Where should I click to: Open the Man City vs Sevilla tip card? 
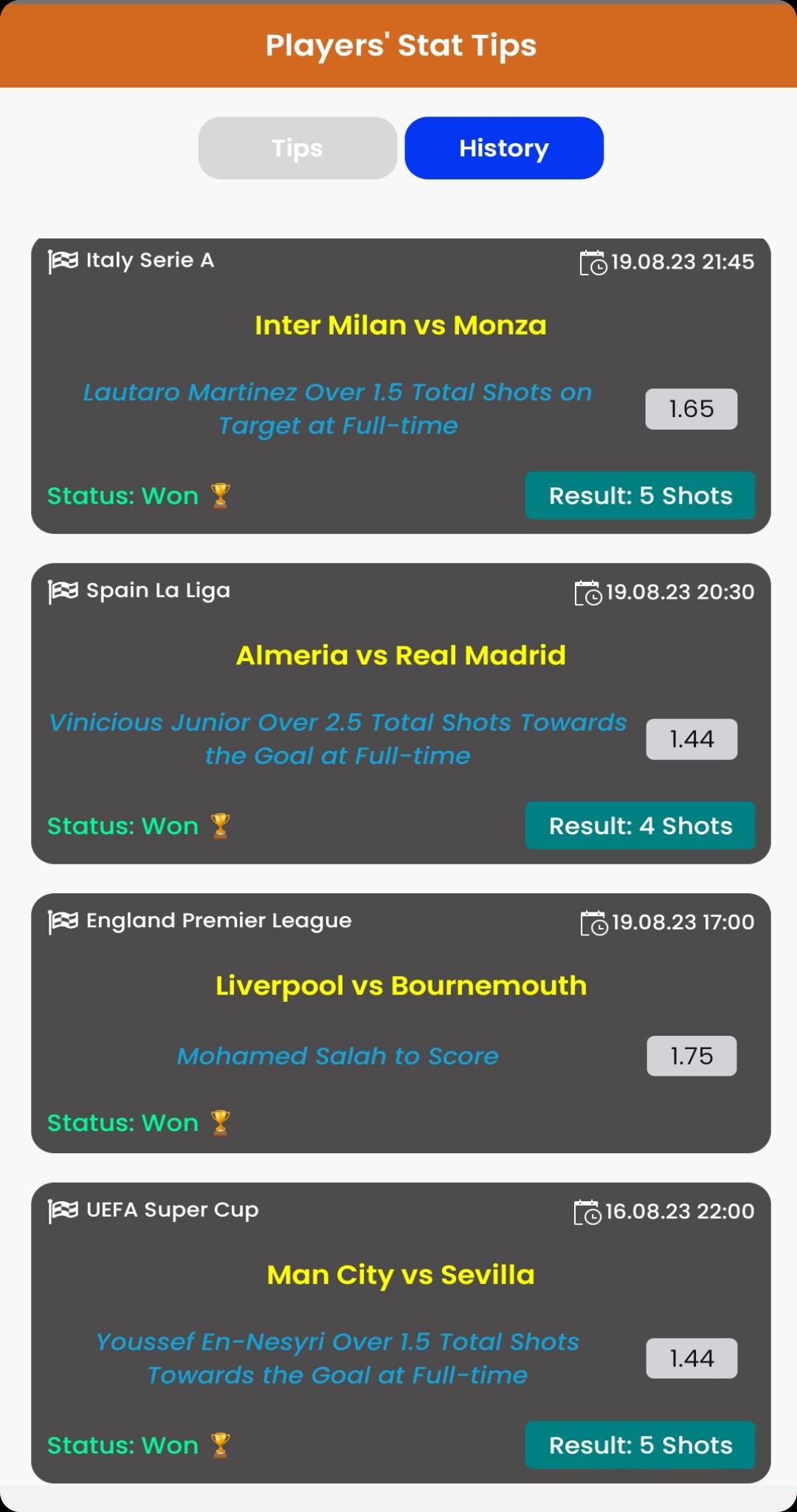tap(401, 1333)
